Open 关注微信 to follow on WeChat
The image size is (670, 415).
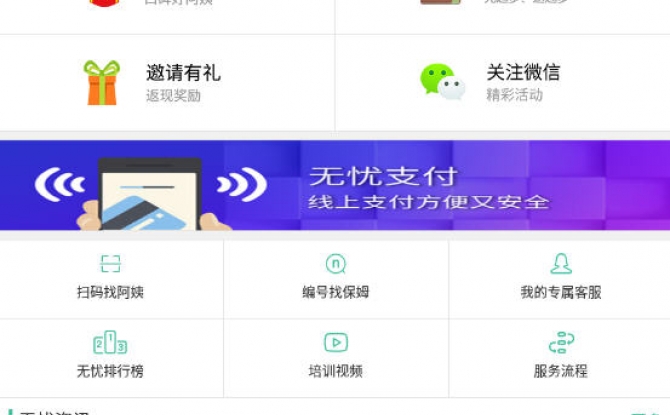pyautogui.click(x=502, y=82)
